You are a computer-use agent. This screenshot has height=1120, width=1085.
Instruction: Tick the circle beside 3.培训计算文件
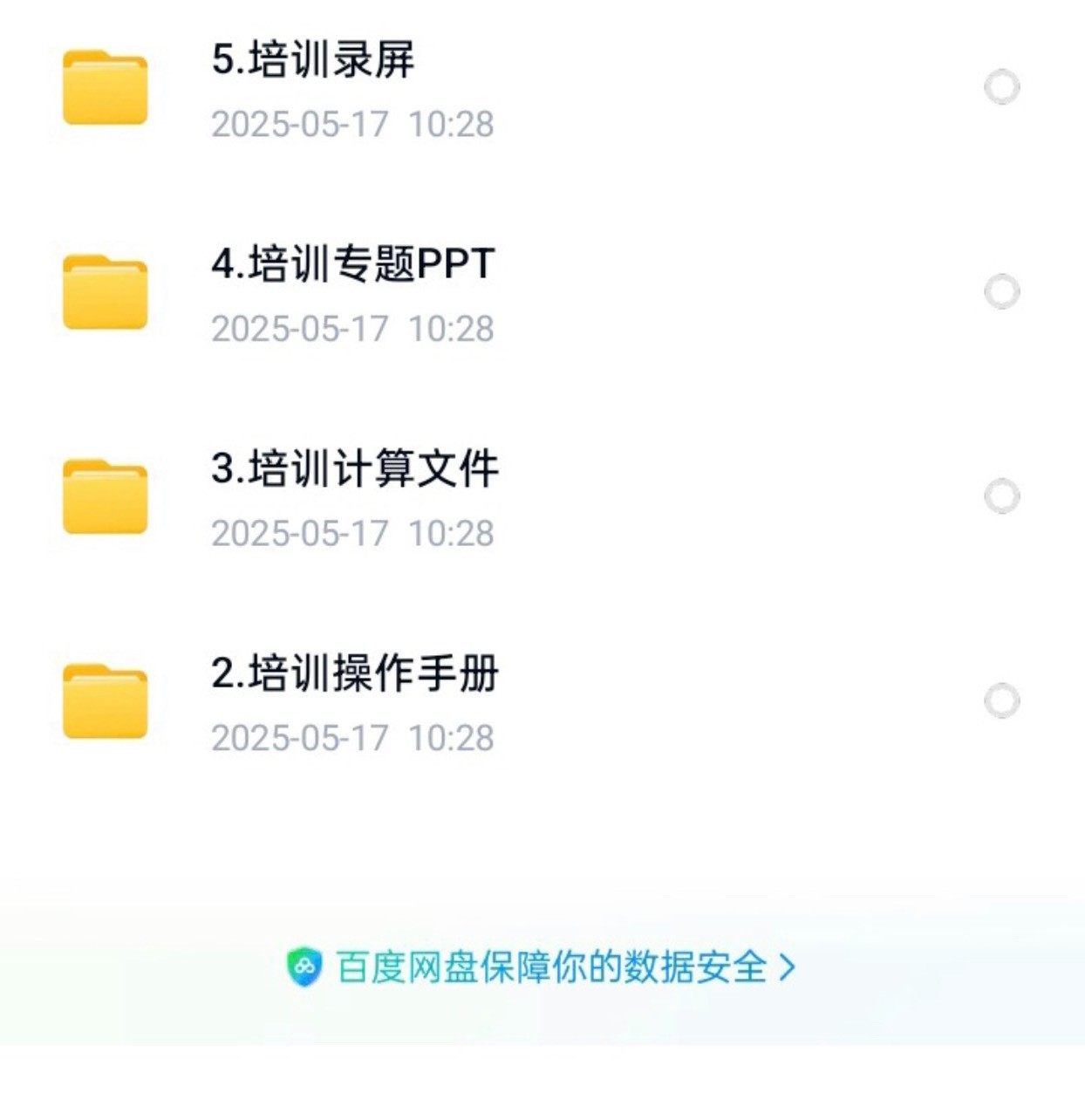(x=1001, y=496)
